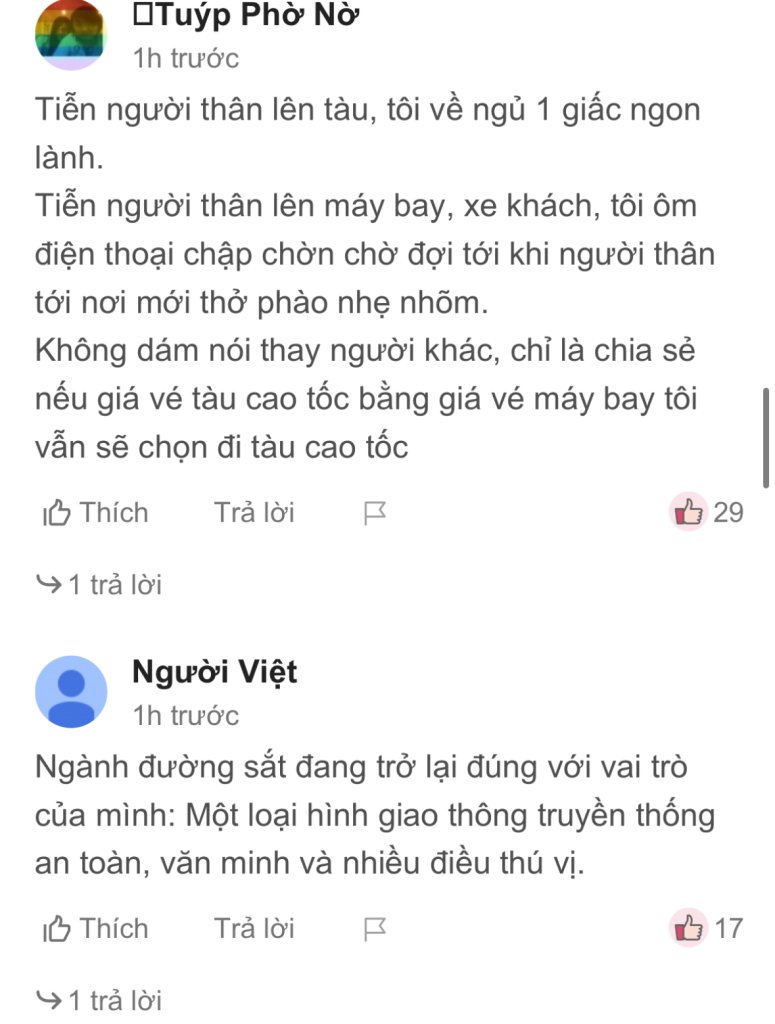
Task: Report Tuýp Phờ Nờ's comment with flag icon
Action: 374,514
